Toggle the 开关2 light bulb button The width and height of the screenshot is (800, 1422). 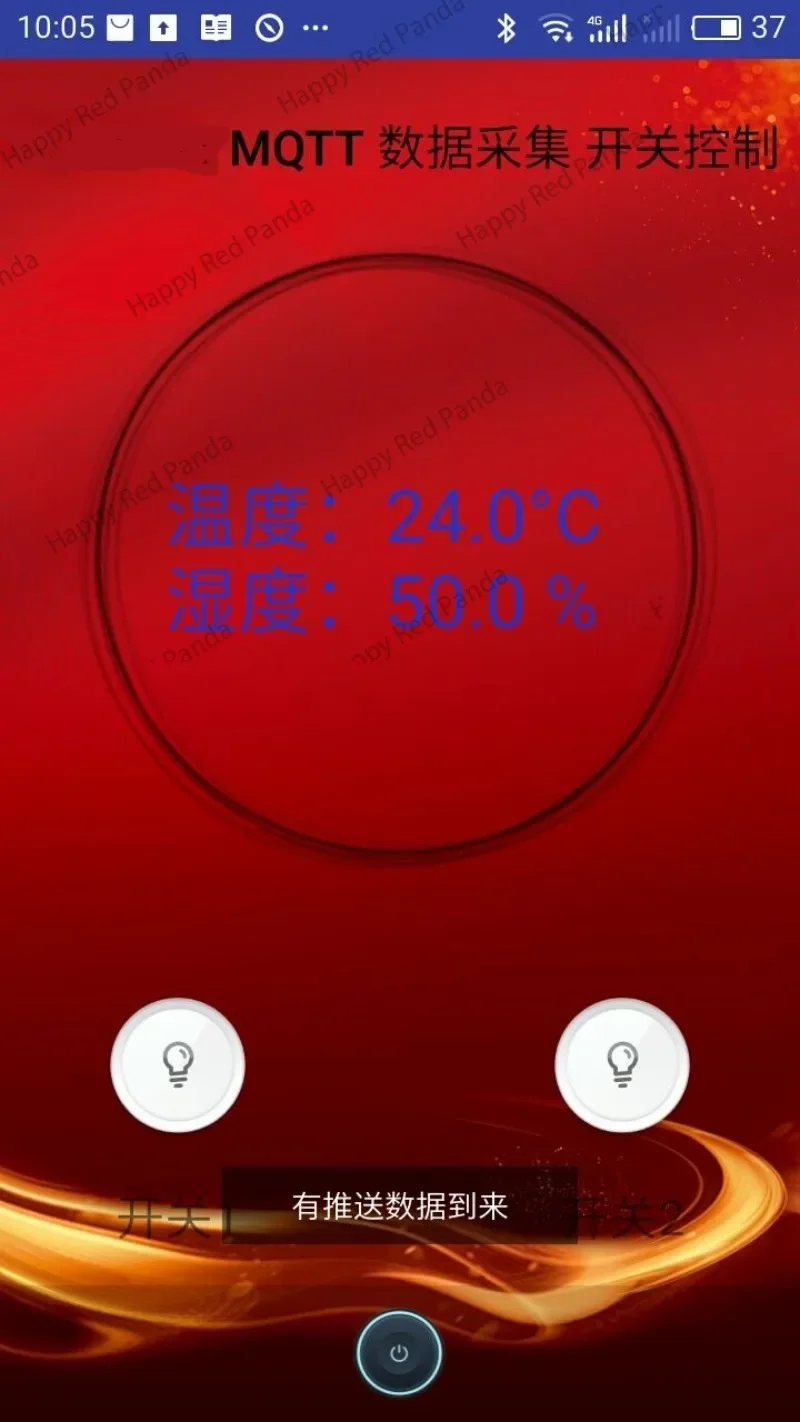coord(622,1065)
